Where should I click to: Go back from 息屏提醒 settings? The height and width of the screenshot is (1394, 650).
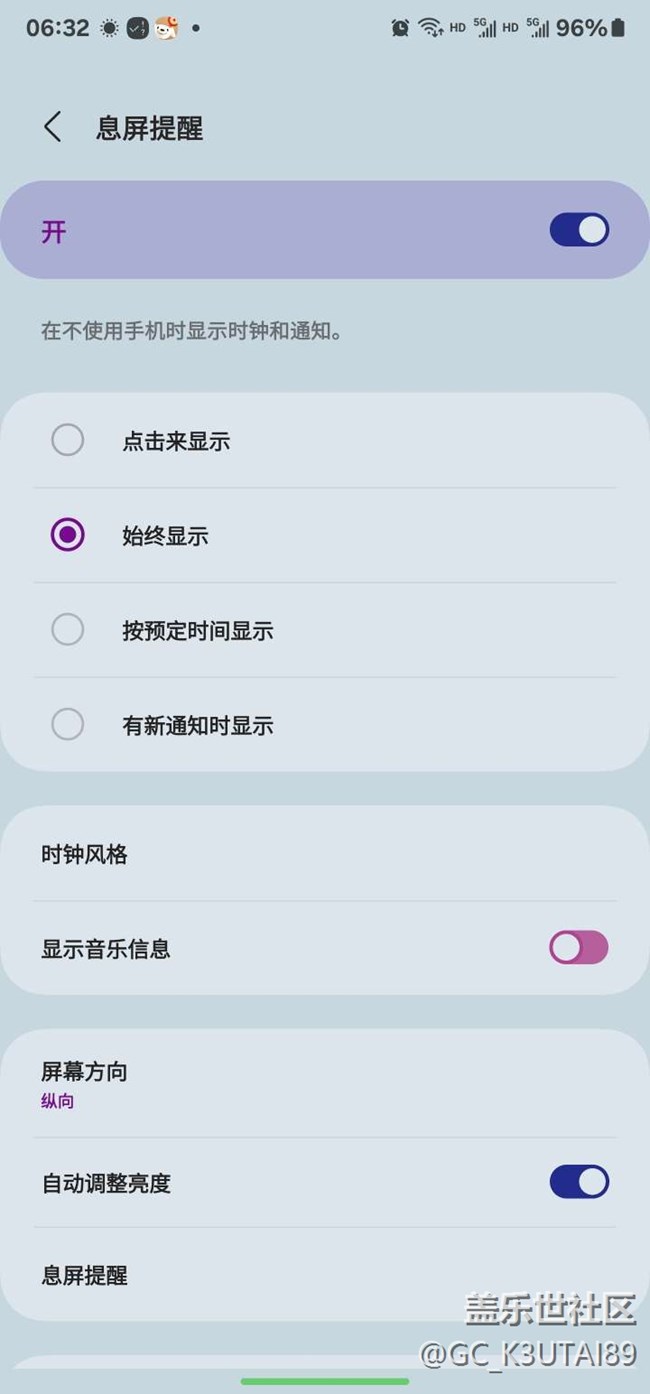(53, 128)
